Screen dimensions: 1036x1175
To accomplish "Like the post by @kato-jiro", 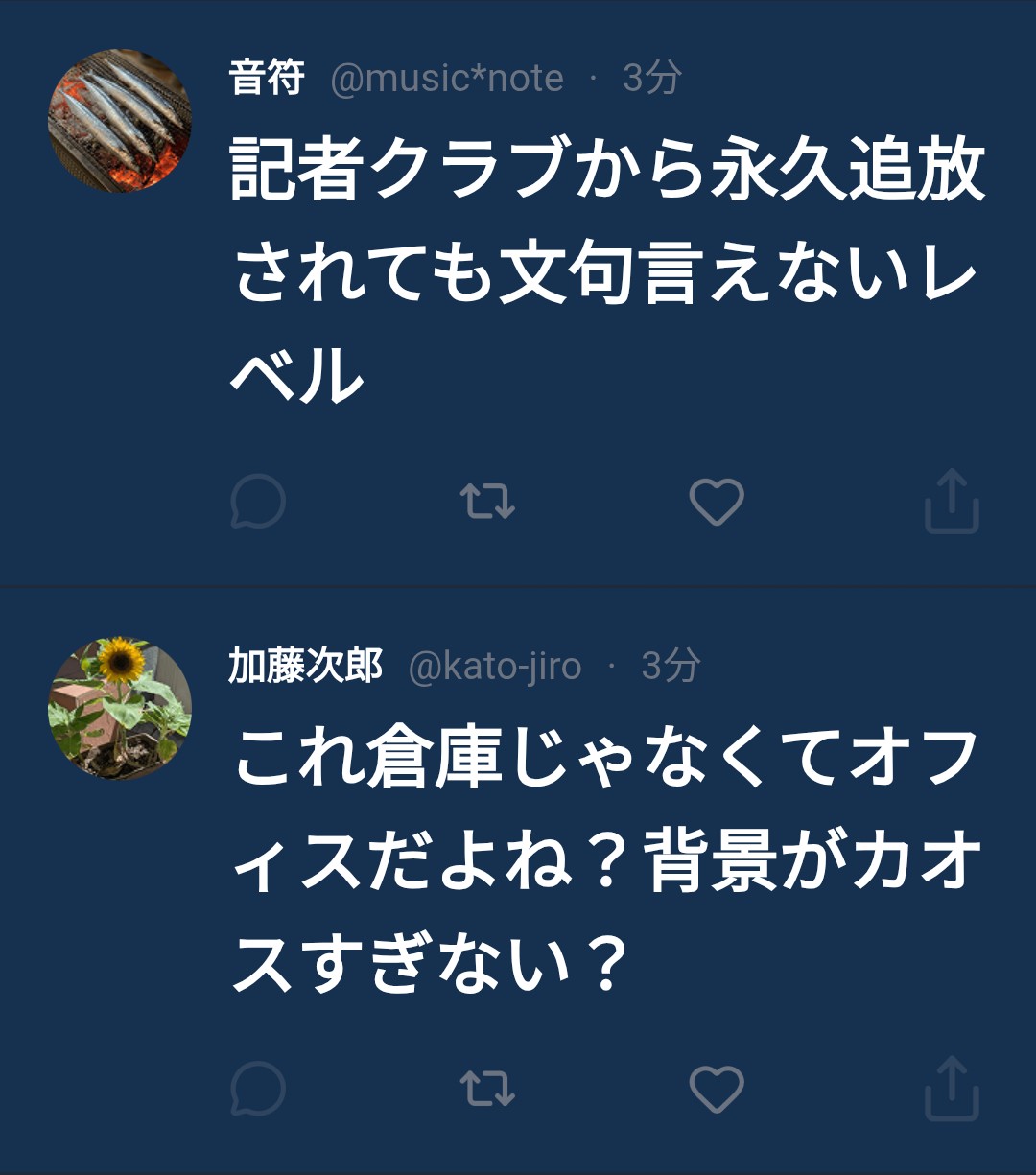I will [x=717, y=1089].
